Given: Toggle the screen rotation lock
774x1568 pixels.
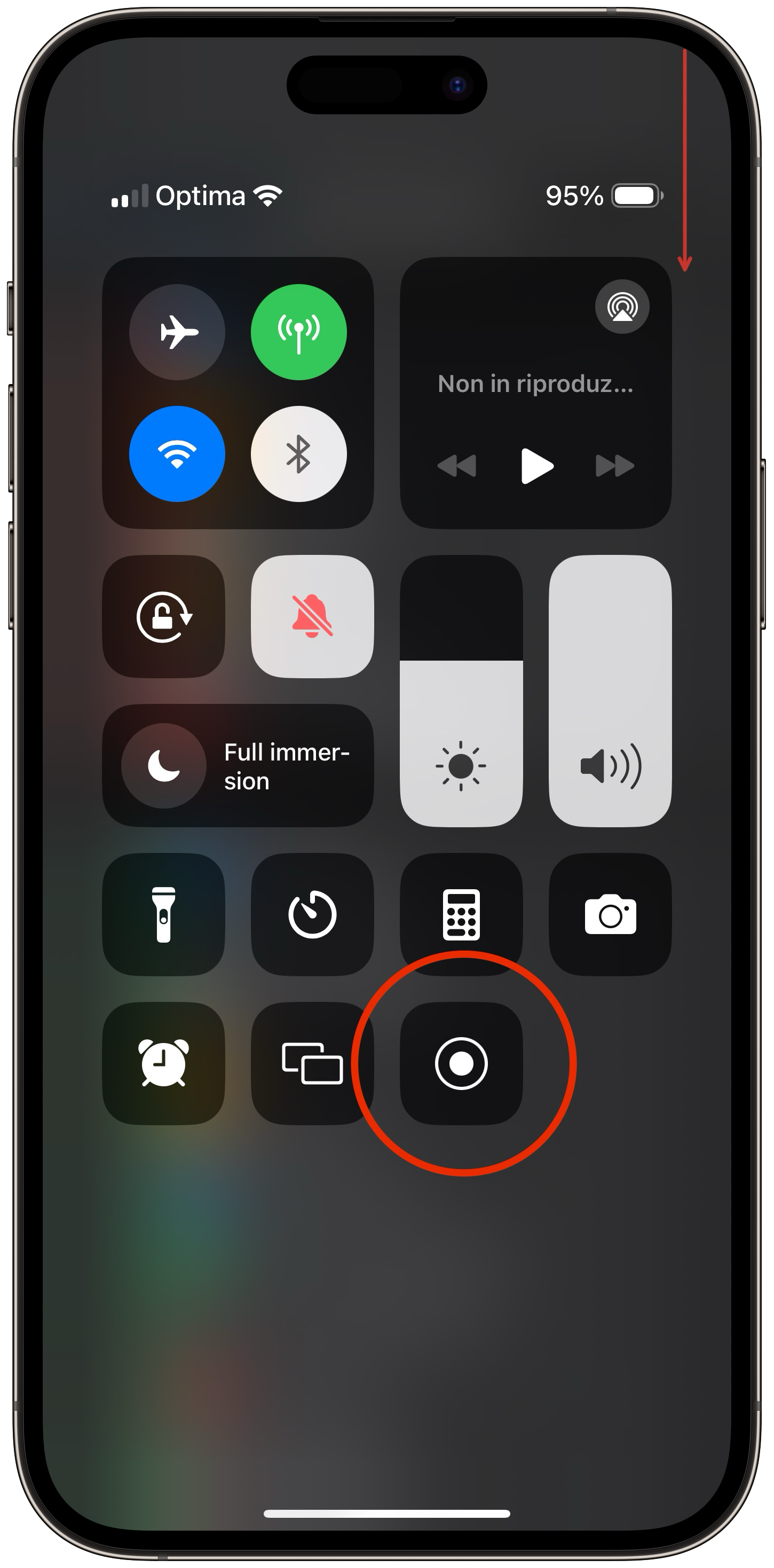Looking at the screenshot, I should tap(164, 617).
